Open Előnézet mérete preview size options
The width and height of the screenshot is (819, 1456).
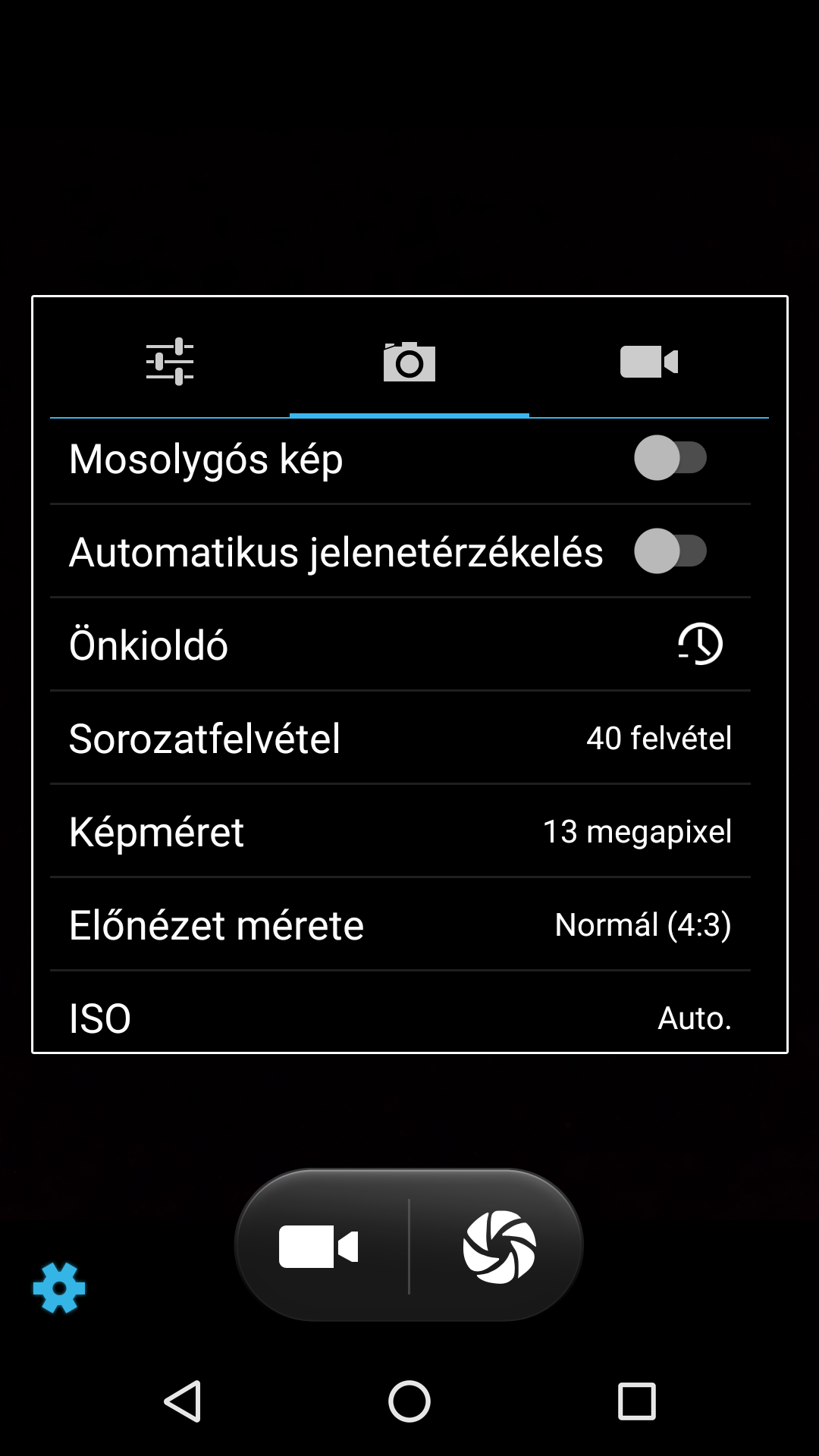[400, 924]
